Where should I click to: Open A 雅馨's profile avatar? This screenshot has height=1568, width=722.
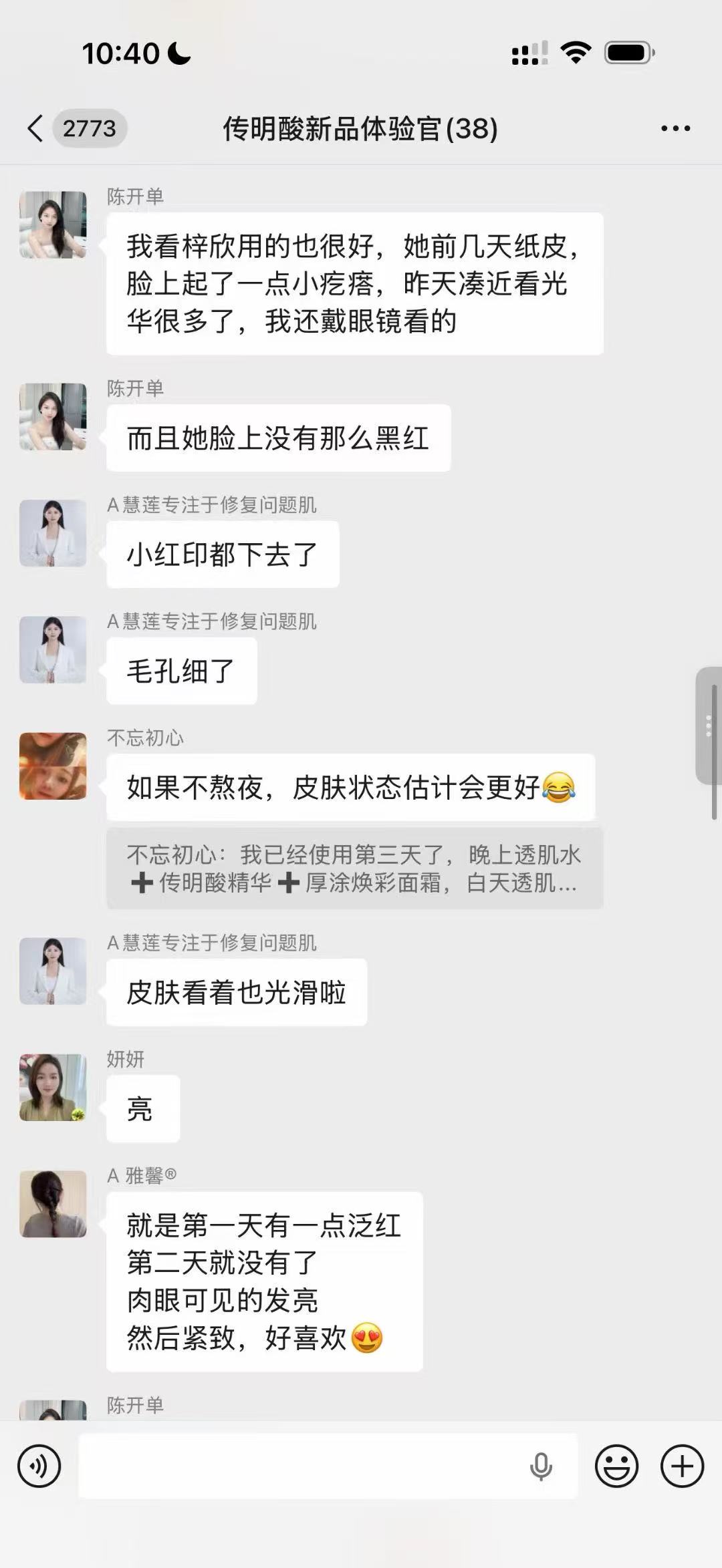tap(53, 1204)
